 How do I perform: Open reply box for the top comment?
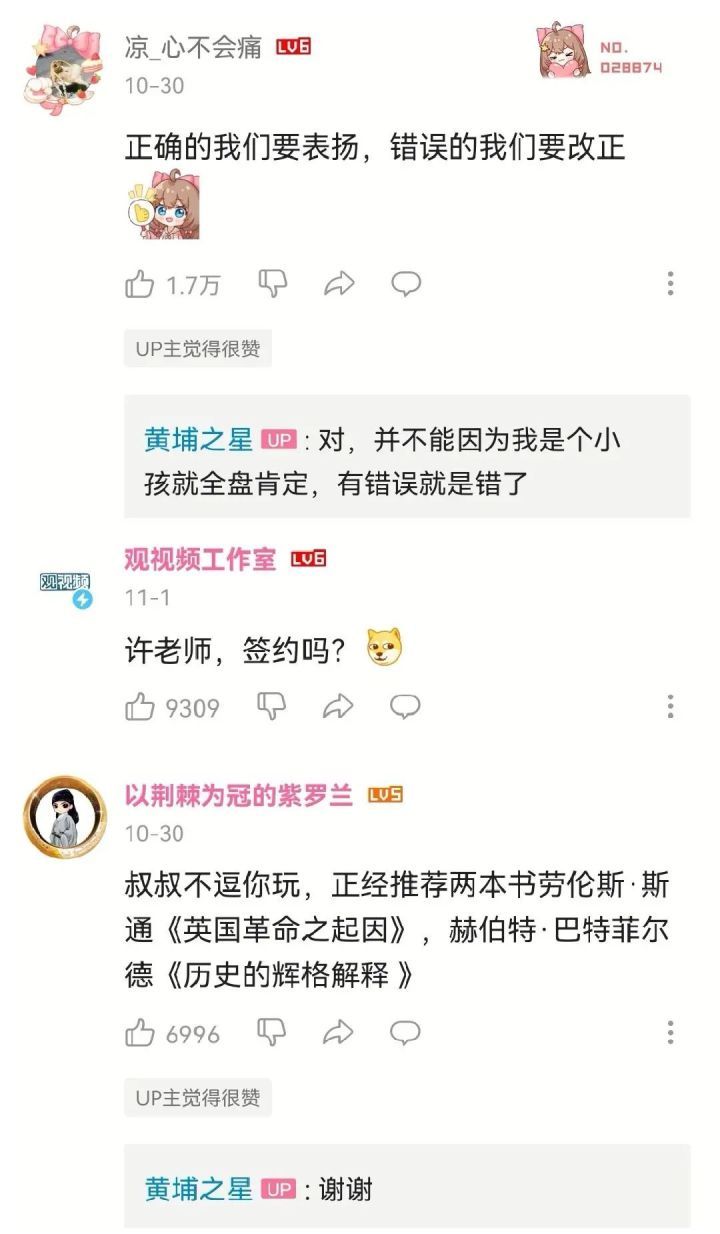click(404, 285)
